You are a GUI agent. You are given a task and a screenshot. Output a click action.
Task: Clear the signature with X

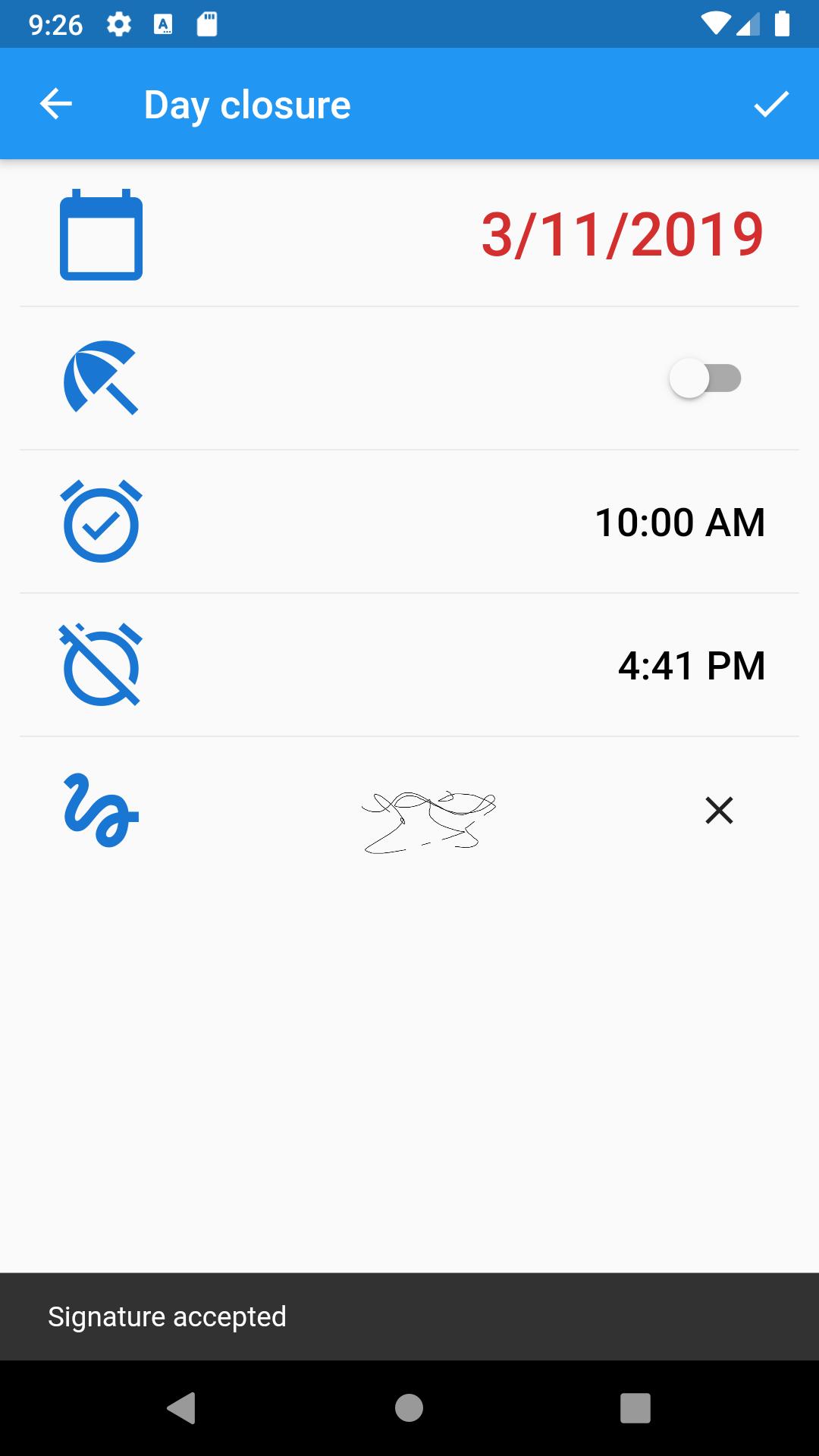[x=719, y=811]
